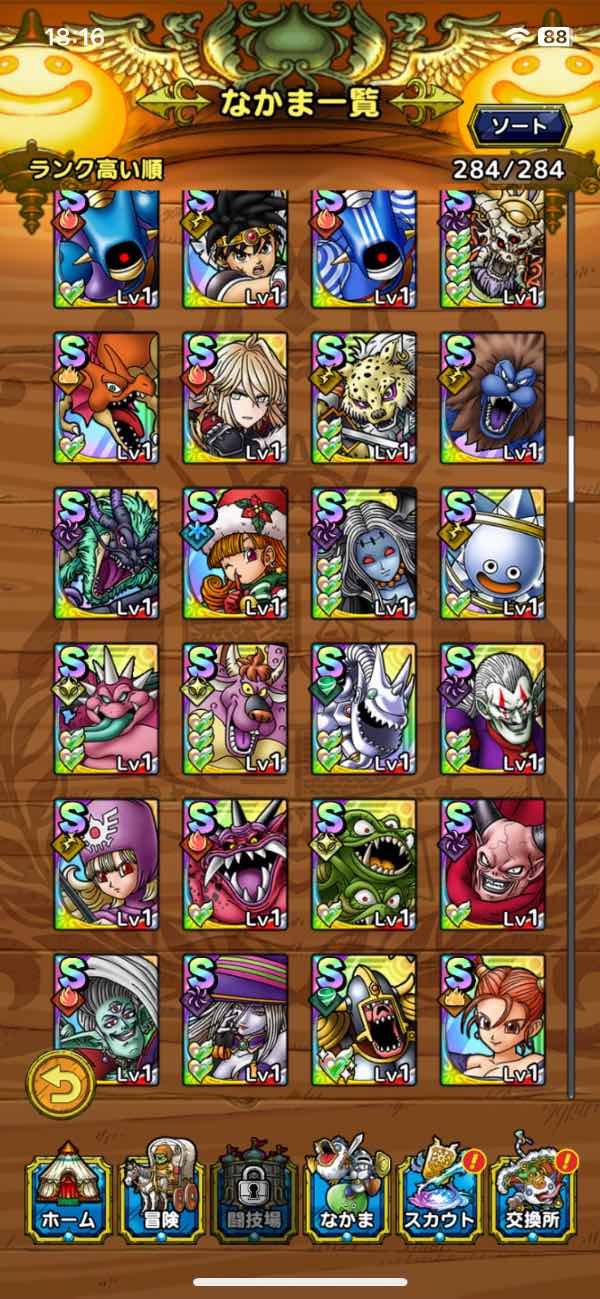Tap the yellow back arrow button

pyautogui.click(x=60, y=1085)
